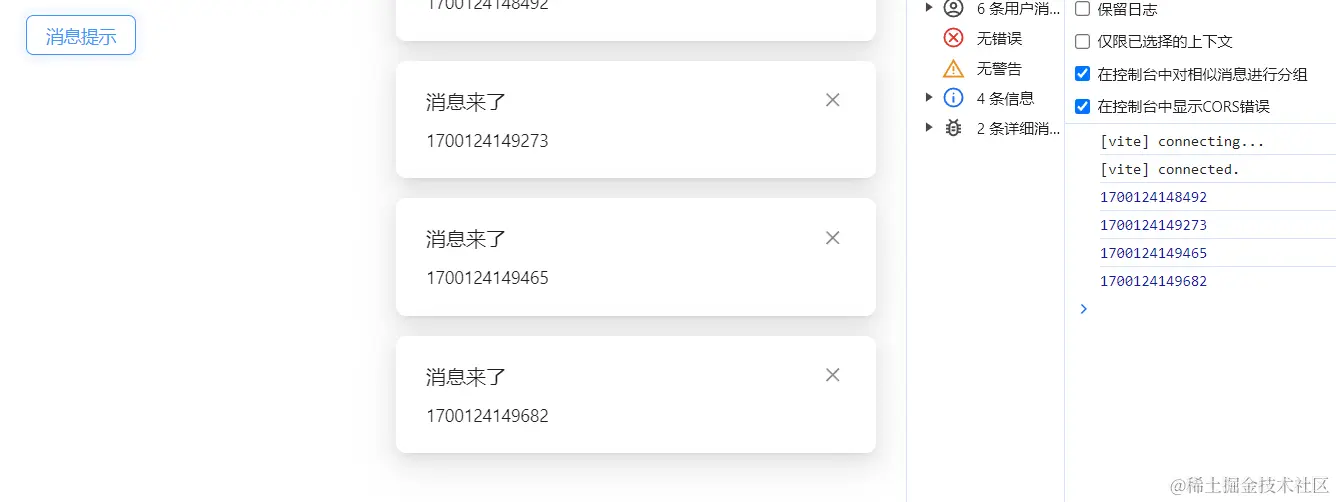1336x502 pixels.
Task: Dismiss the notification showing 1700124149465
Action: [832, 238]
